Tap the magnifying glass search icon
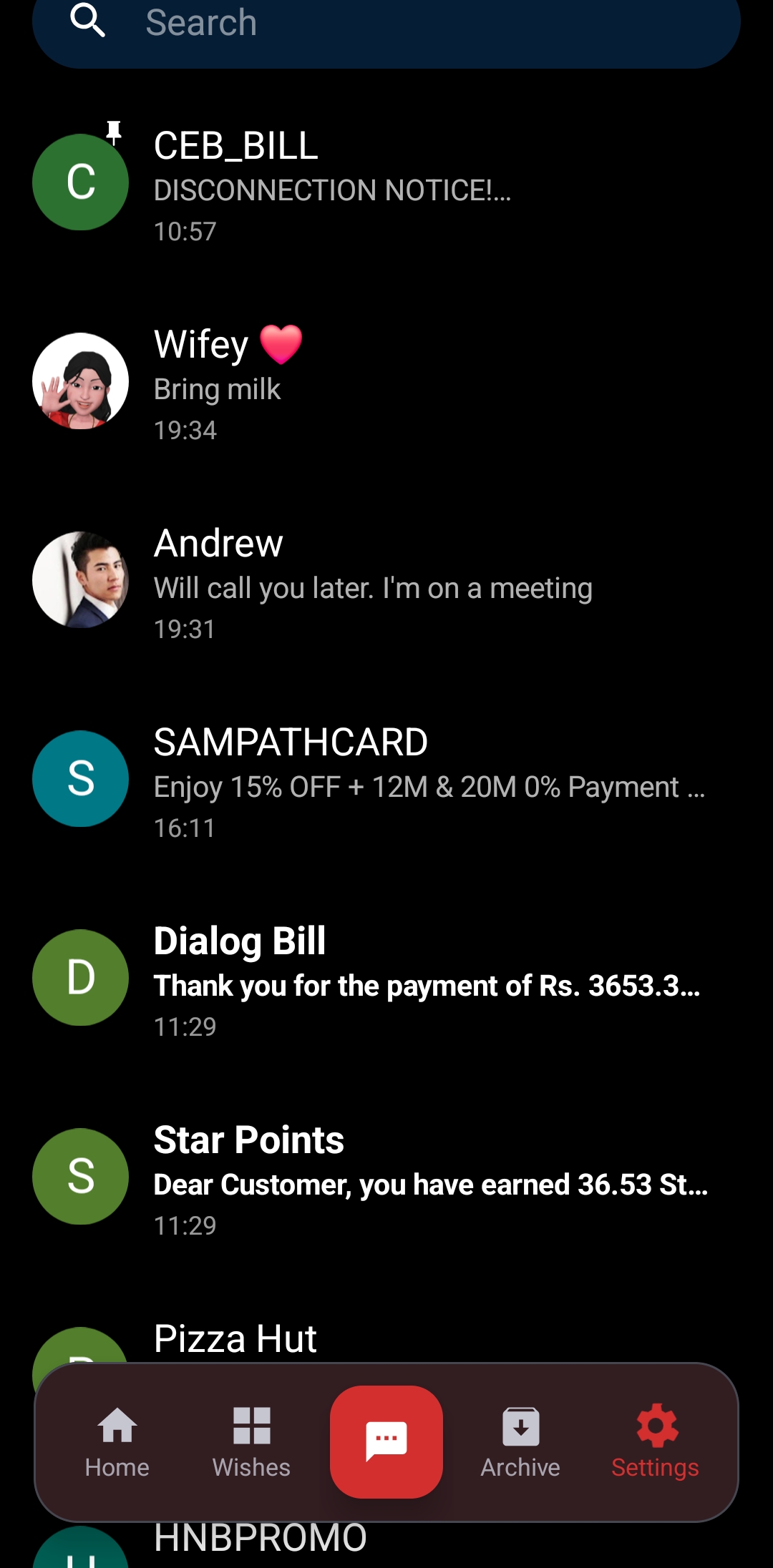Screen dimensions: 773x1568 [88, 21]
